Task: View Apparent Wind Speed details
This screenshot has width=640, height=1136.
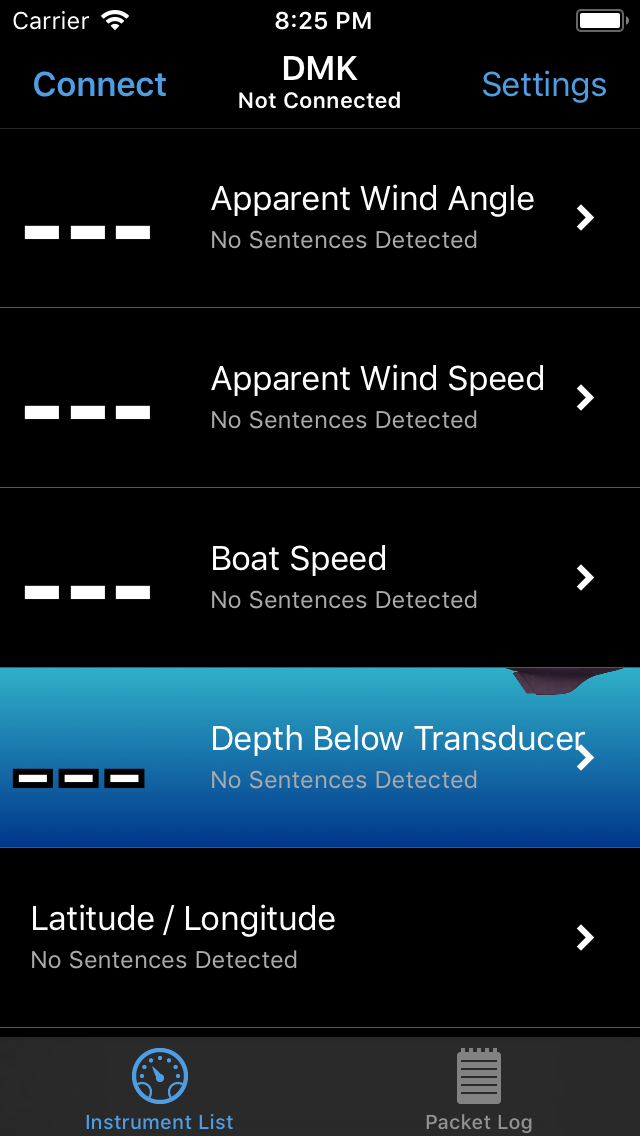Action: click(x=320, y=398)
